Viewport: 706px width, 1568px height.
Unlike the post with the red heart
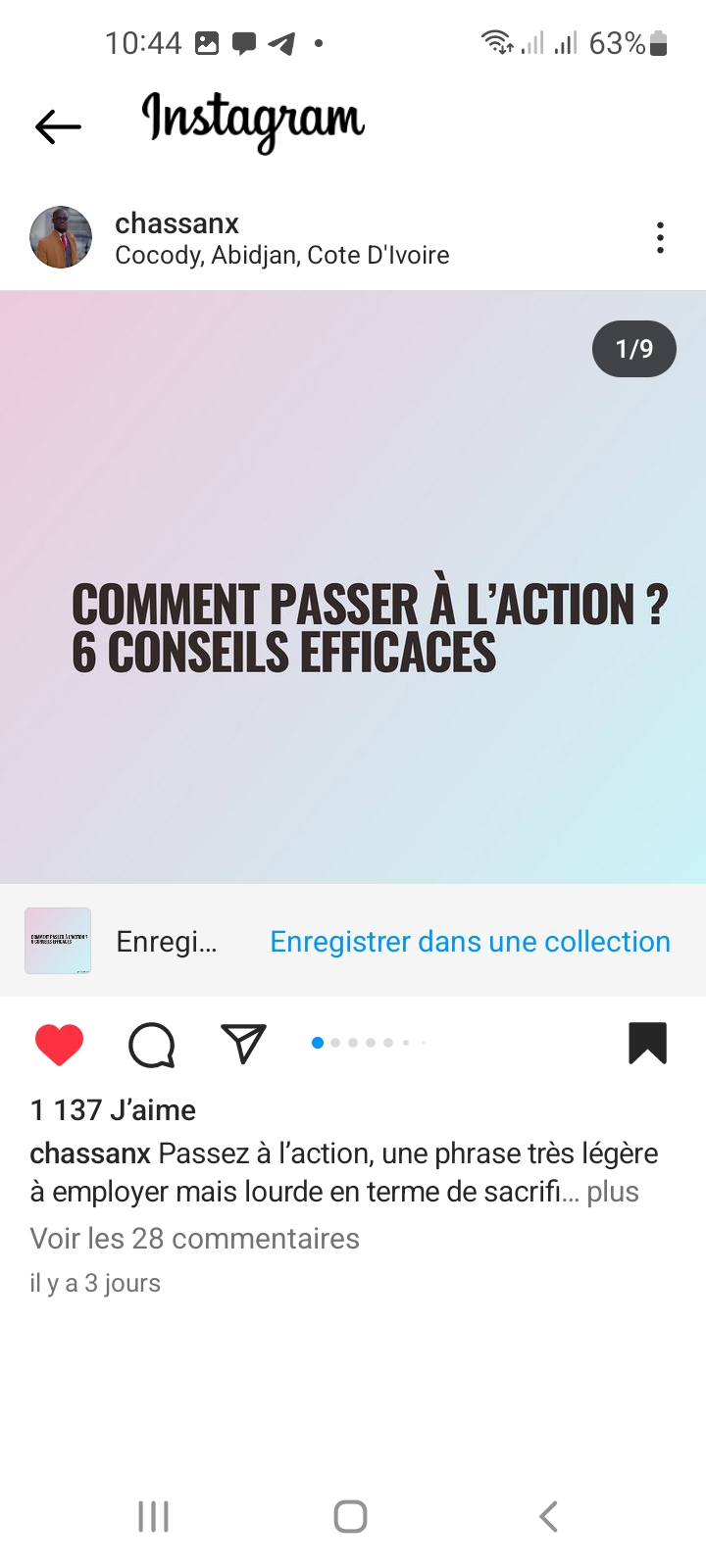[x=59, y=1044]
